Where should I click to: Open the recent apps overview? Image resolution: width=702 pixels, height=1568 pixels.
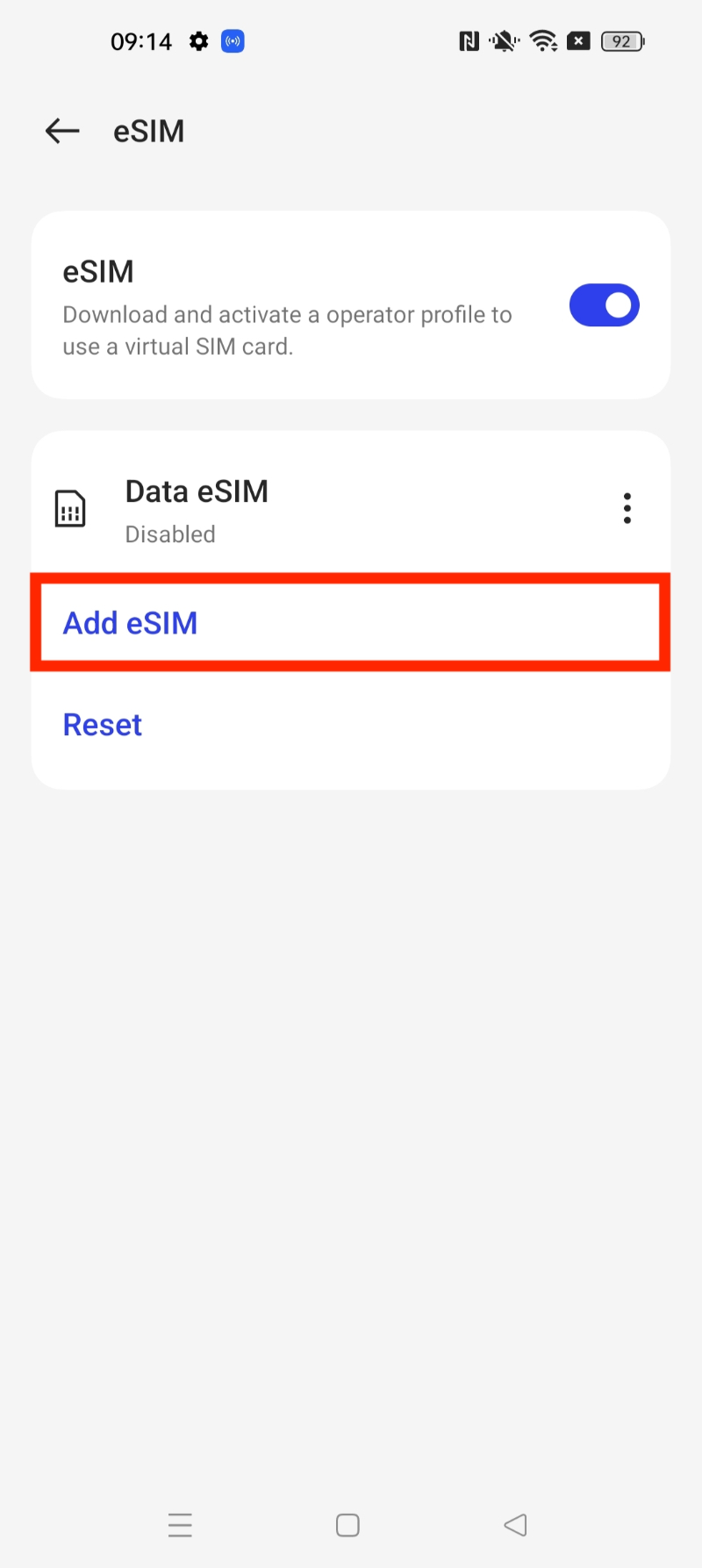[x=180, y=1525]
